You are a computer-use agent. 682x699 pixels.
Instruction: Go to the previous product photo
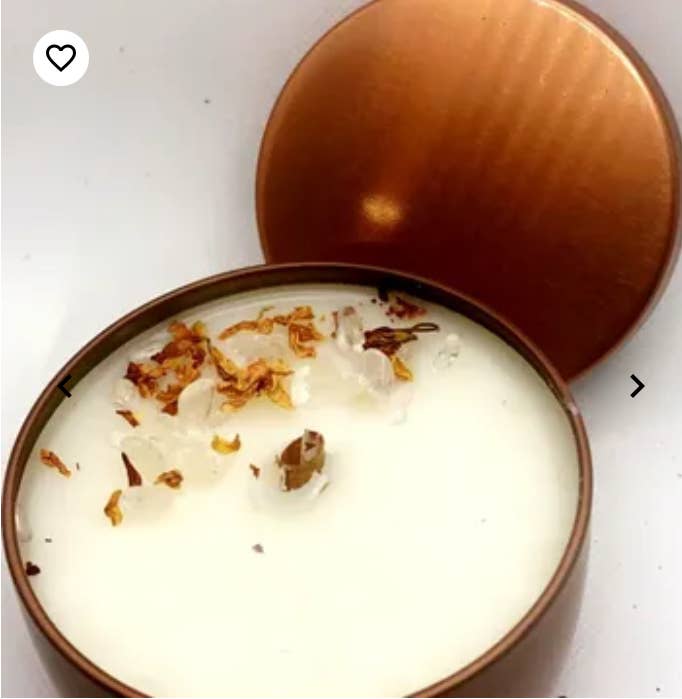pyautogui.click(x=65, y=387)
